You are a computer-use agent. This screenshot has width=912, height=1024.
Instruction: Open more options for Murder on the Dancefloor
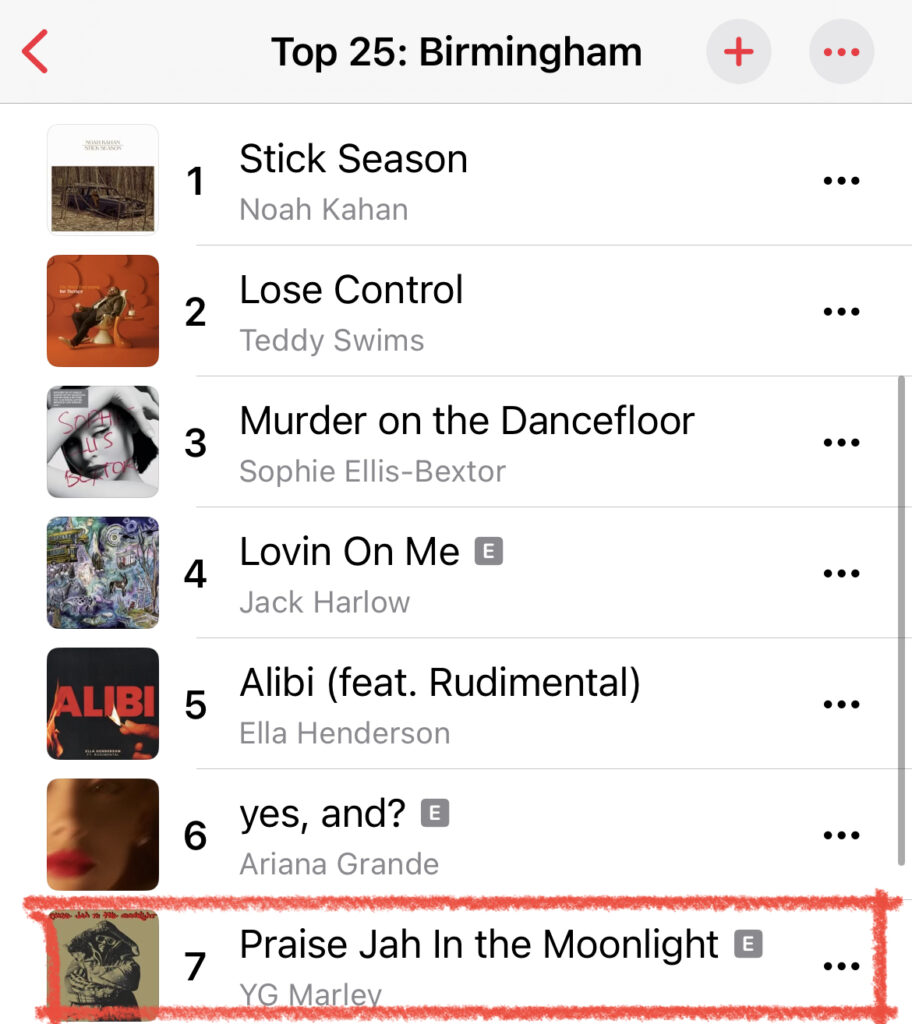point(841,443)
